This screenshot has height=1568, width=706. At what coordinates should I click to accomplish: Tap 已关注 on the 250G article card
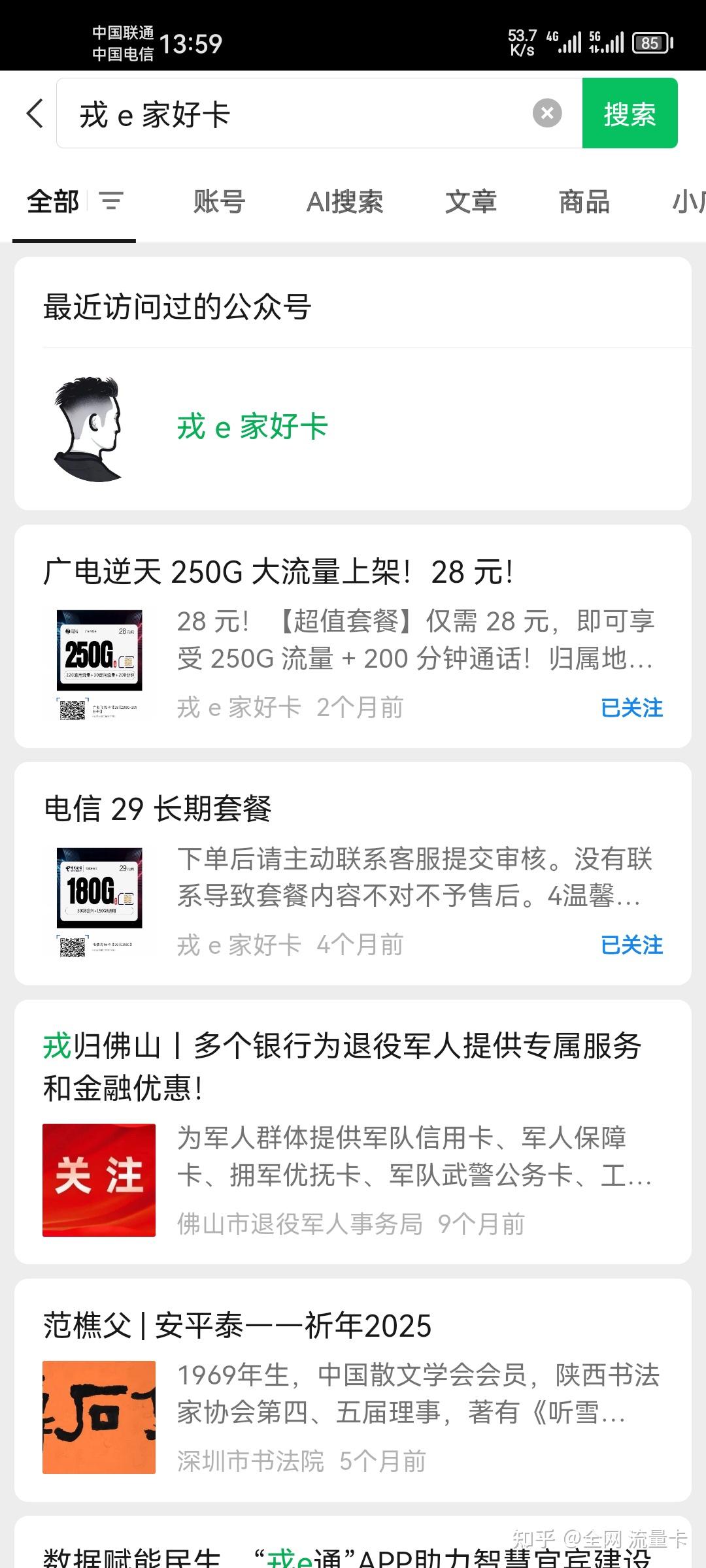coord(631,708)
